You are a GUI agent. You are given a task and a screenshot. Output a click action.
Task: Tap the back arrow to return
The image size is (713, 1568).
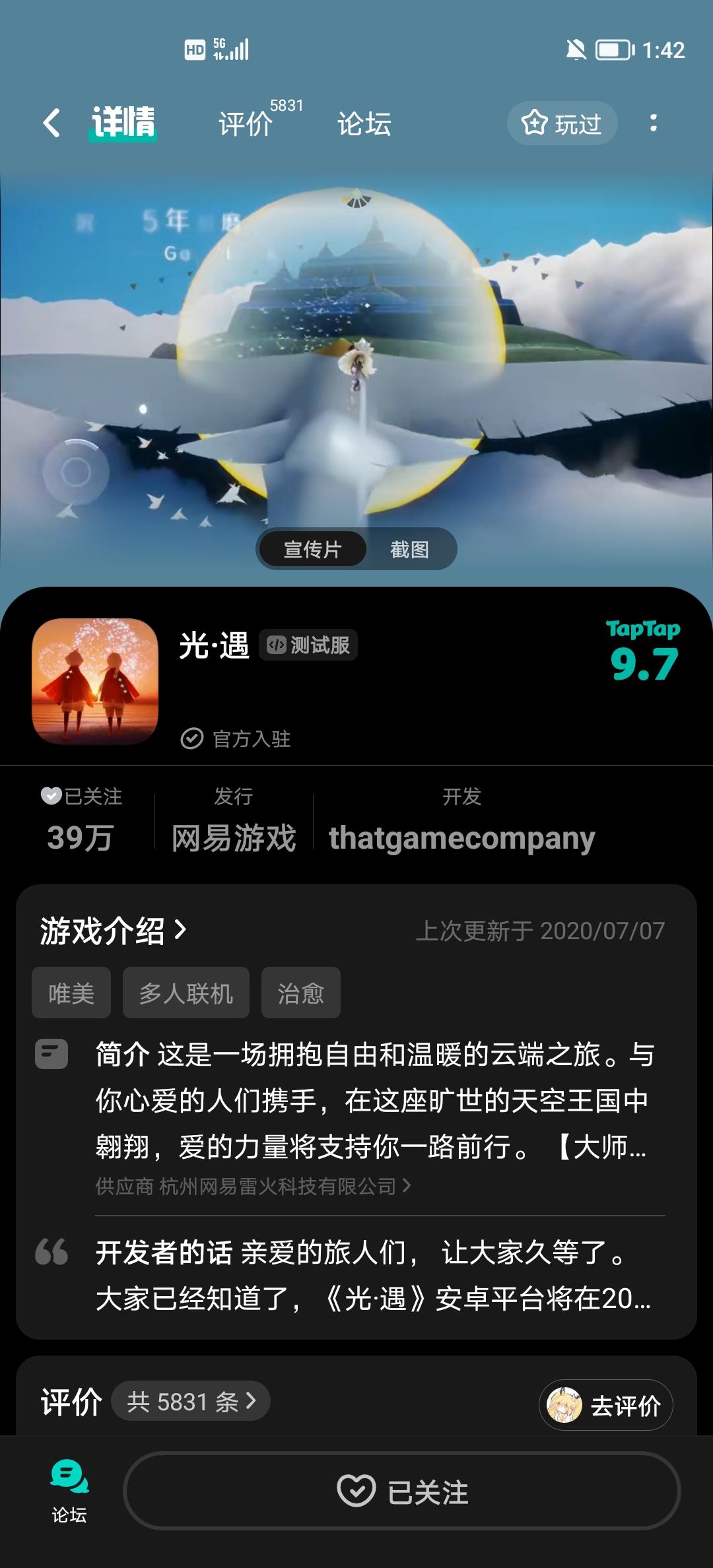pyautogui.click(x=50, y=123)
